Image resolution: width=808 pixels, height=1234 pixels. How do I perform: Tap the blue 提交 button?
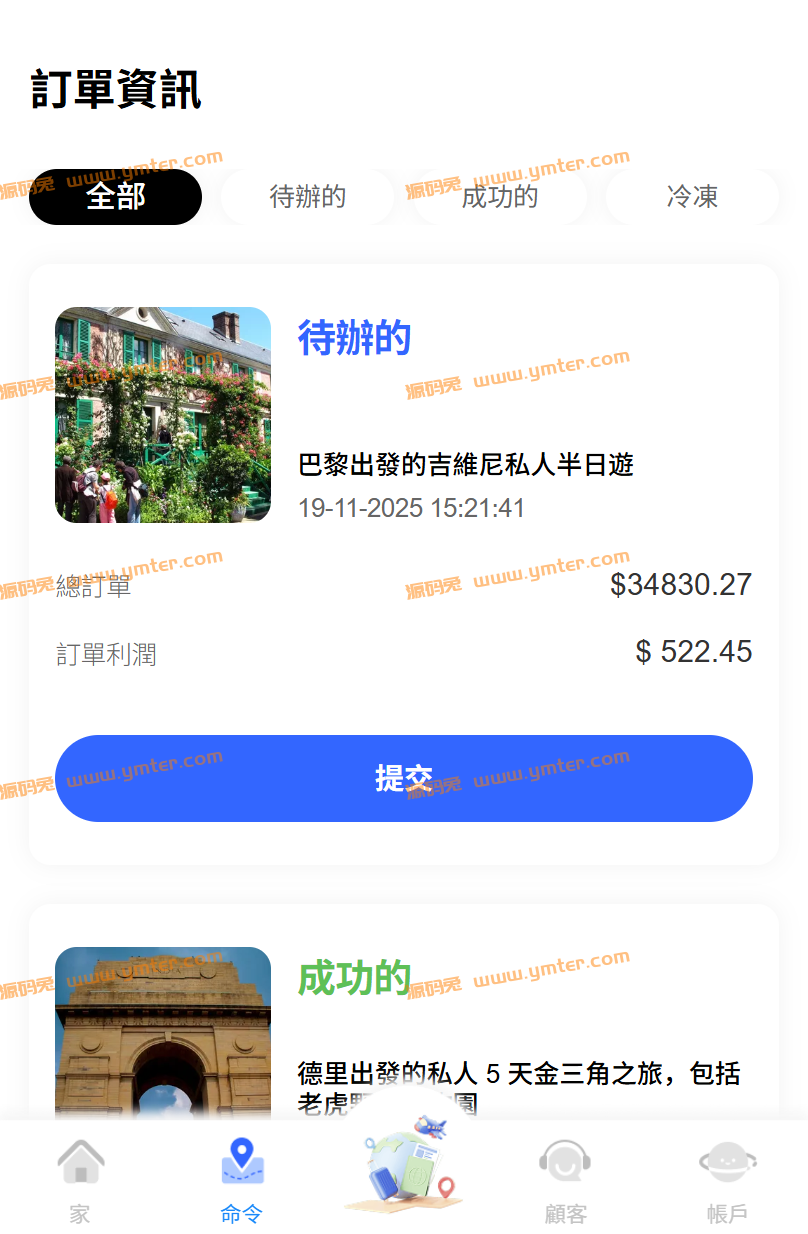(403, 778)
